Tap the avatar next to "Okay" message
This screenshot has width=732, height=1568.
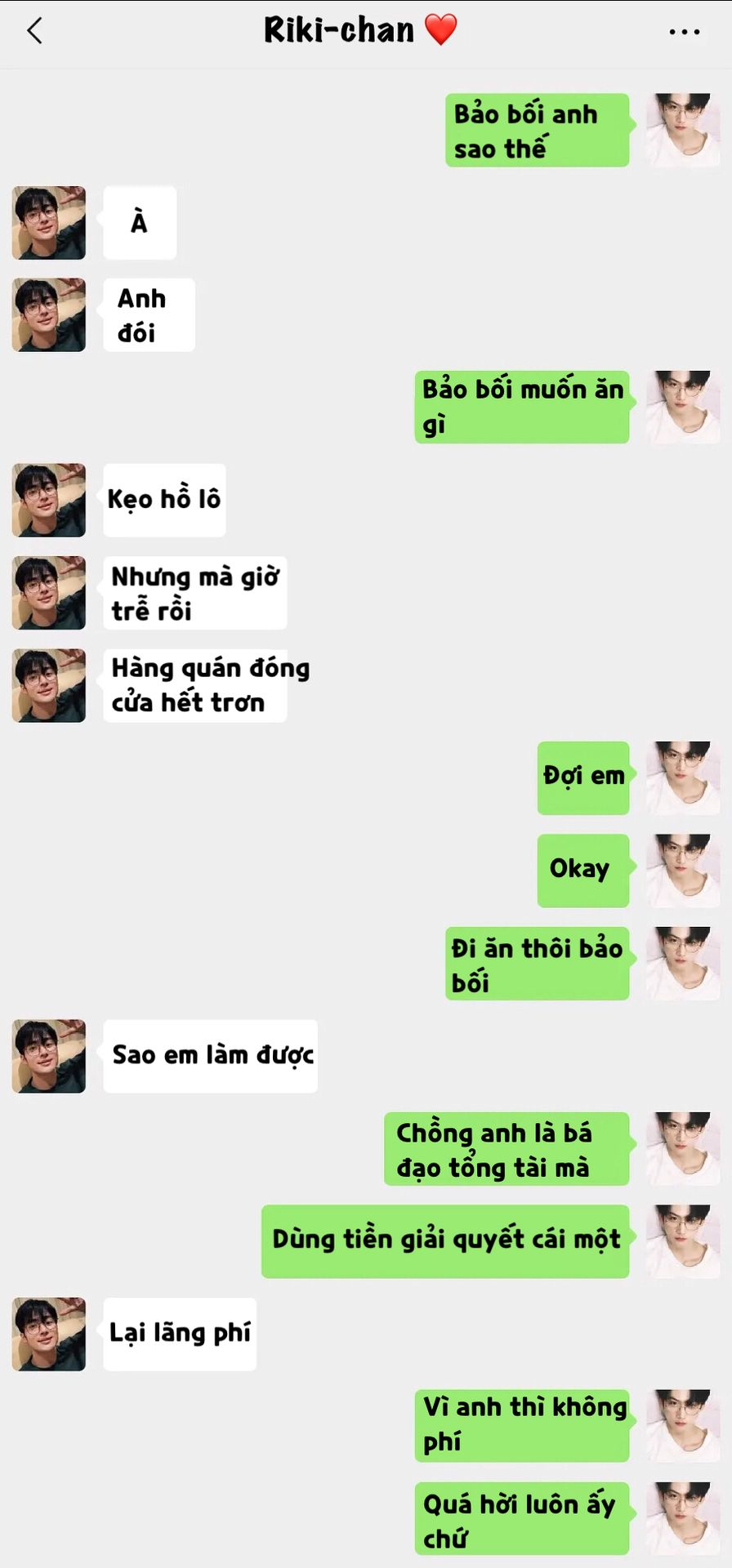pyautogui.click(x=683, y=871)
